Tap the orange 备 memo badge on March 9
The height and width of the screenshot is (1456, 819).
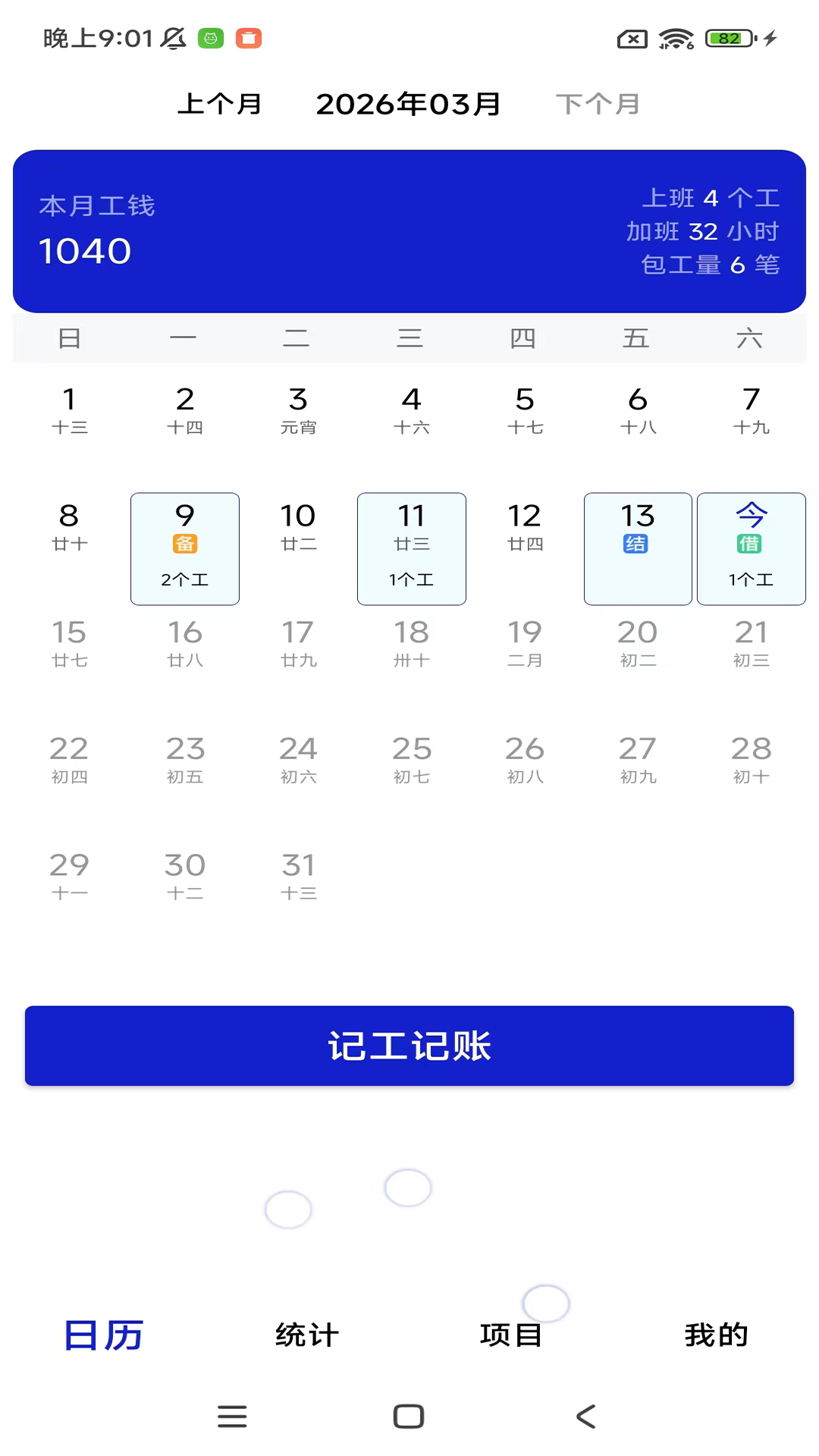pos(184,543)
